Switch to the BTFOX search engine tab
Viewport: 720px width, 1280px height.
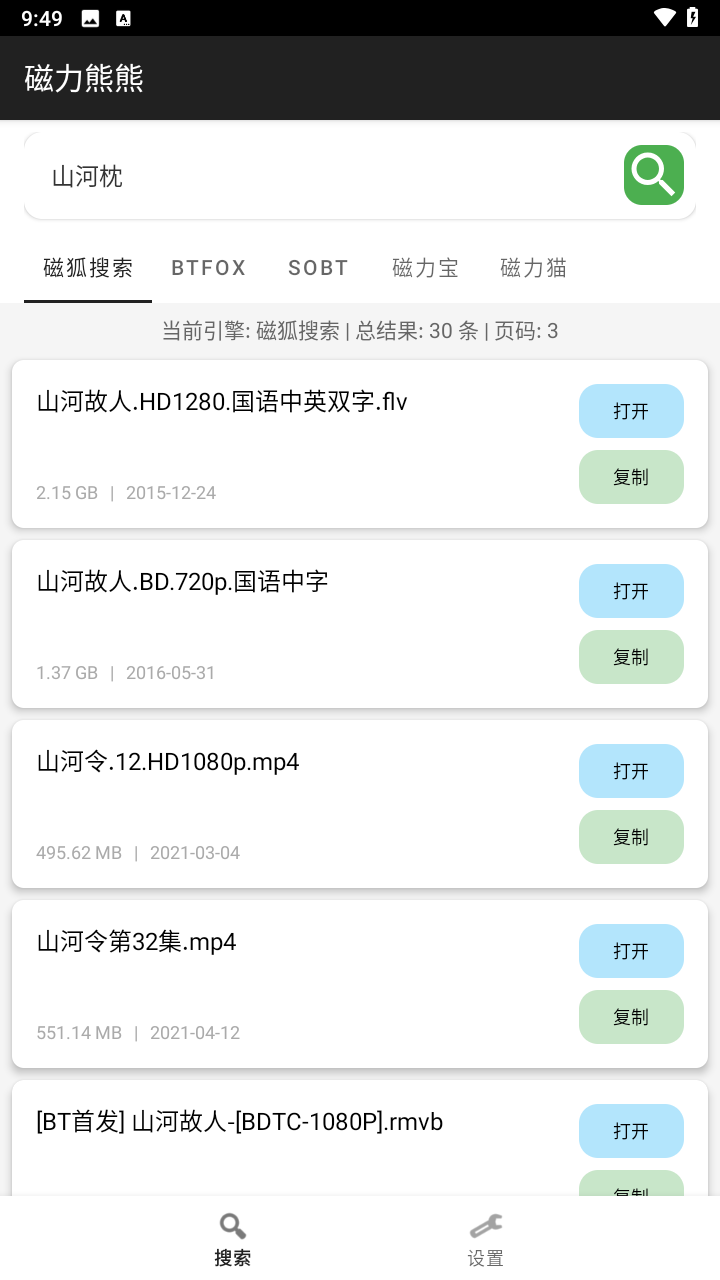pyautogui.click(x=208, y=267)
